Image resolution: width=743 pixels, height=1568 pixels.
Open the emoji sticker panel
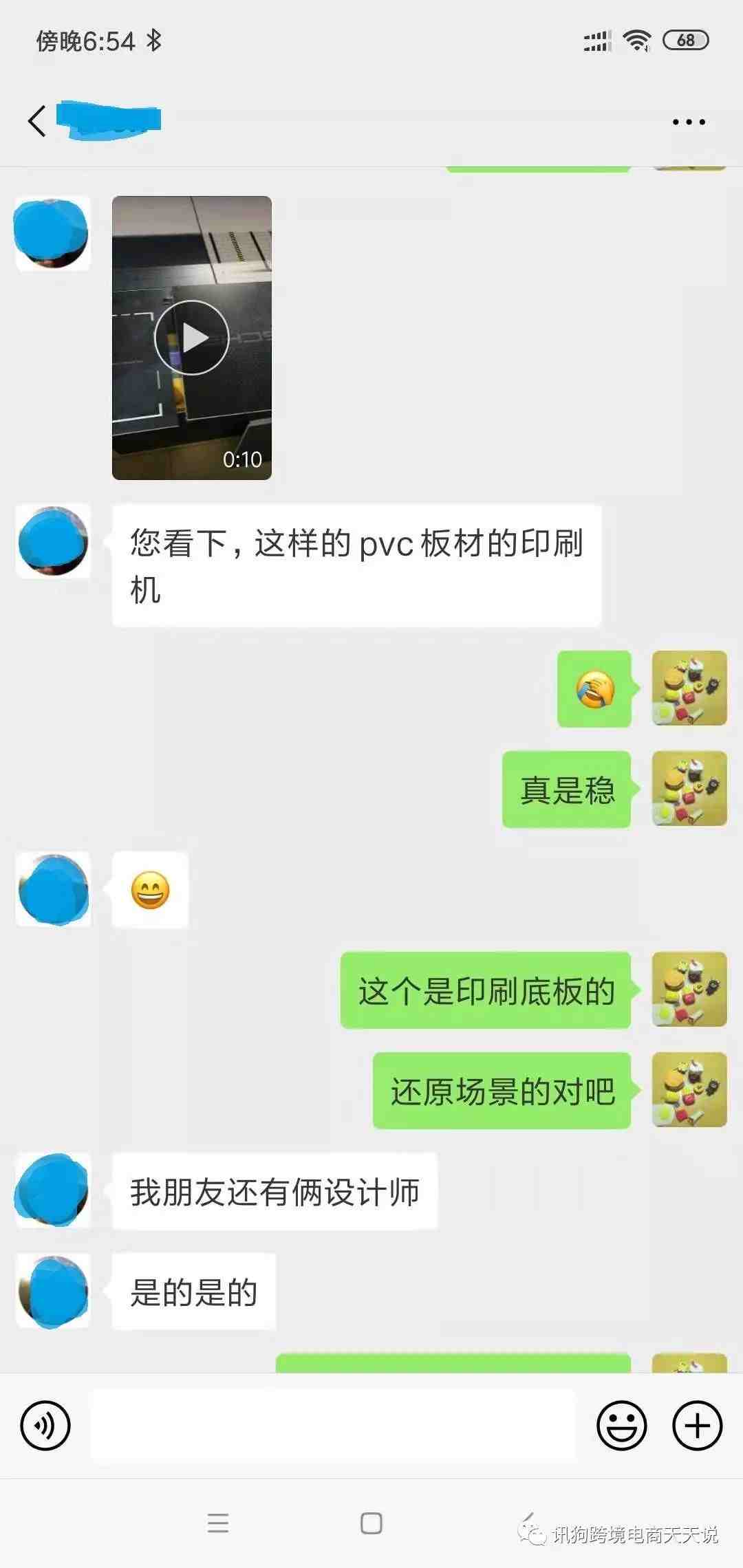[x=621, y=1426]
